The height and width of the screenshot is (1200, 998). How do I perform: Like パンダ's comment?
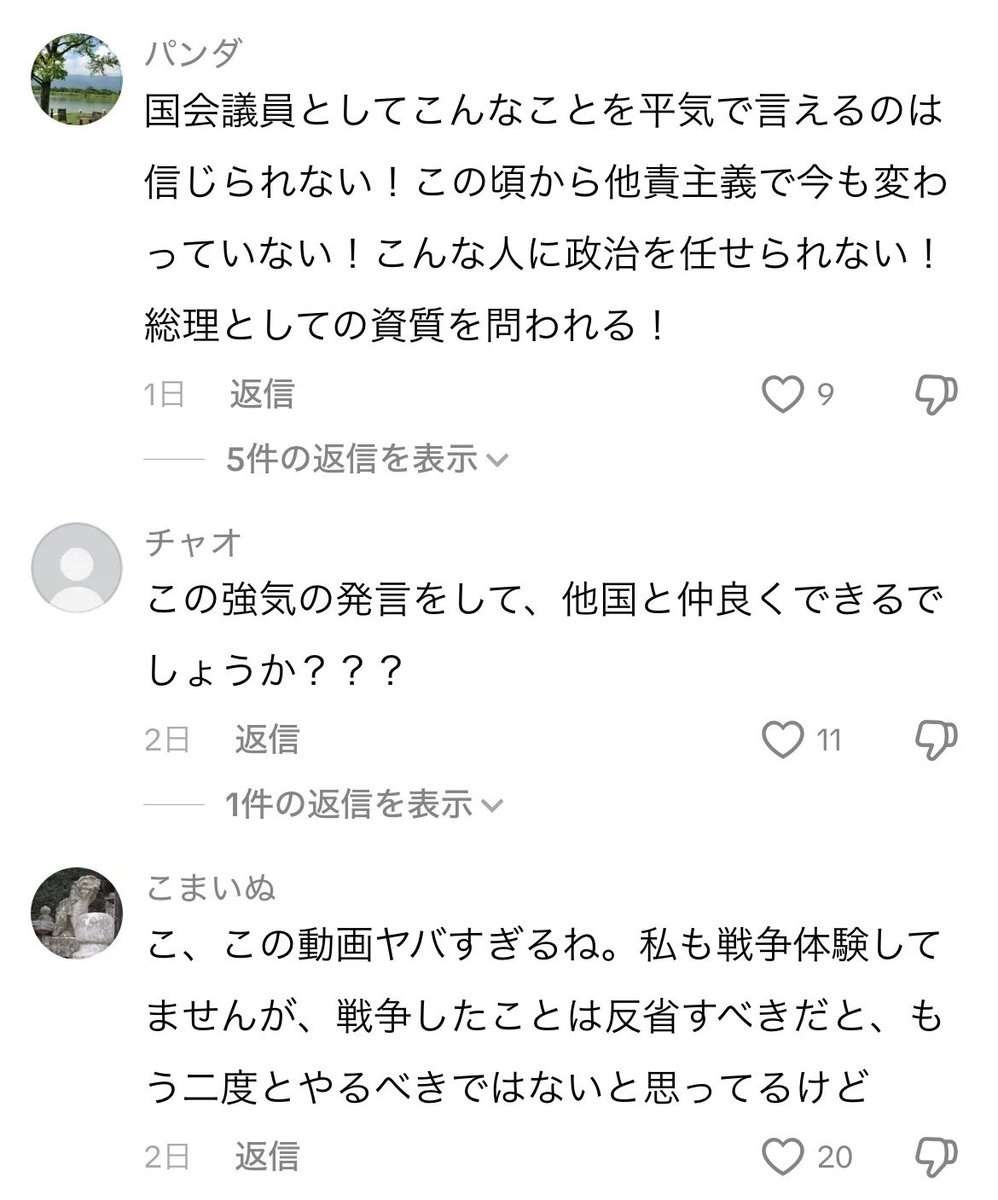(783, 396)
